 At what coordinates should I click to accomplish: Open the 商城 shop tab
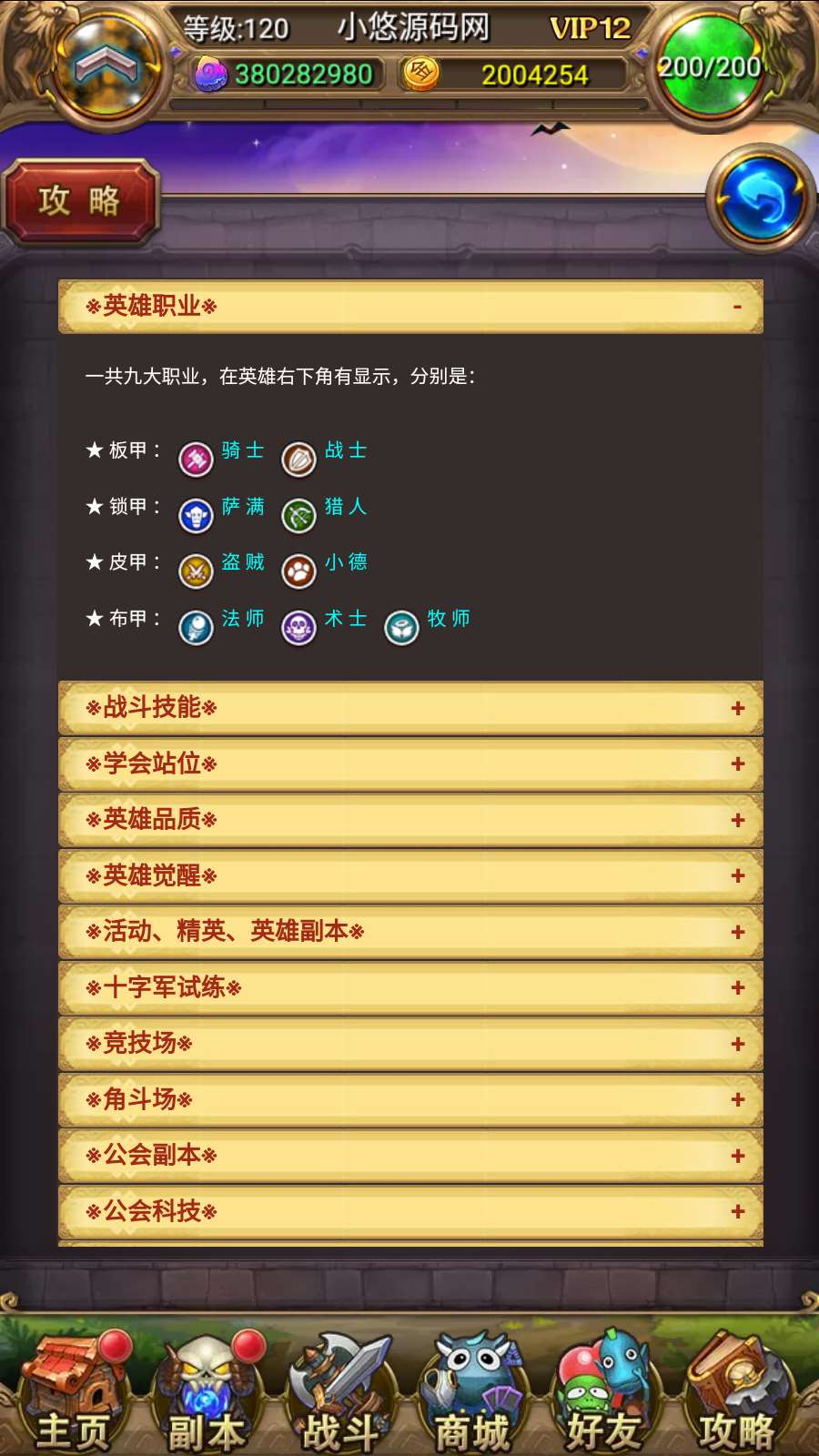point(471,1392)
